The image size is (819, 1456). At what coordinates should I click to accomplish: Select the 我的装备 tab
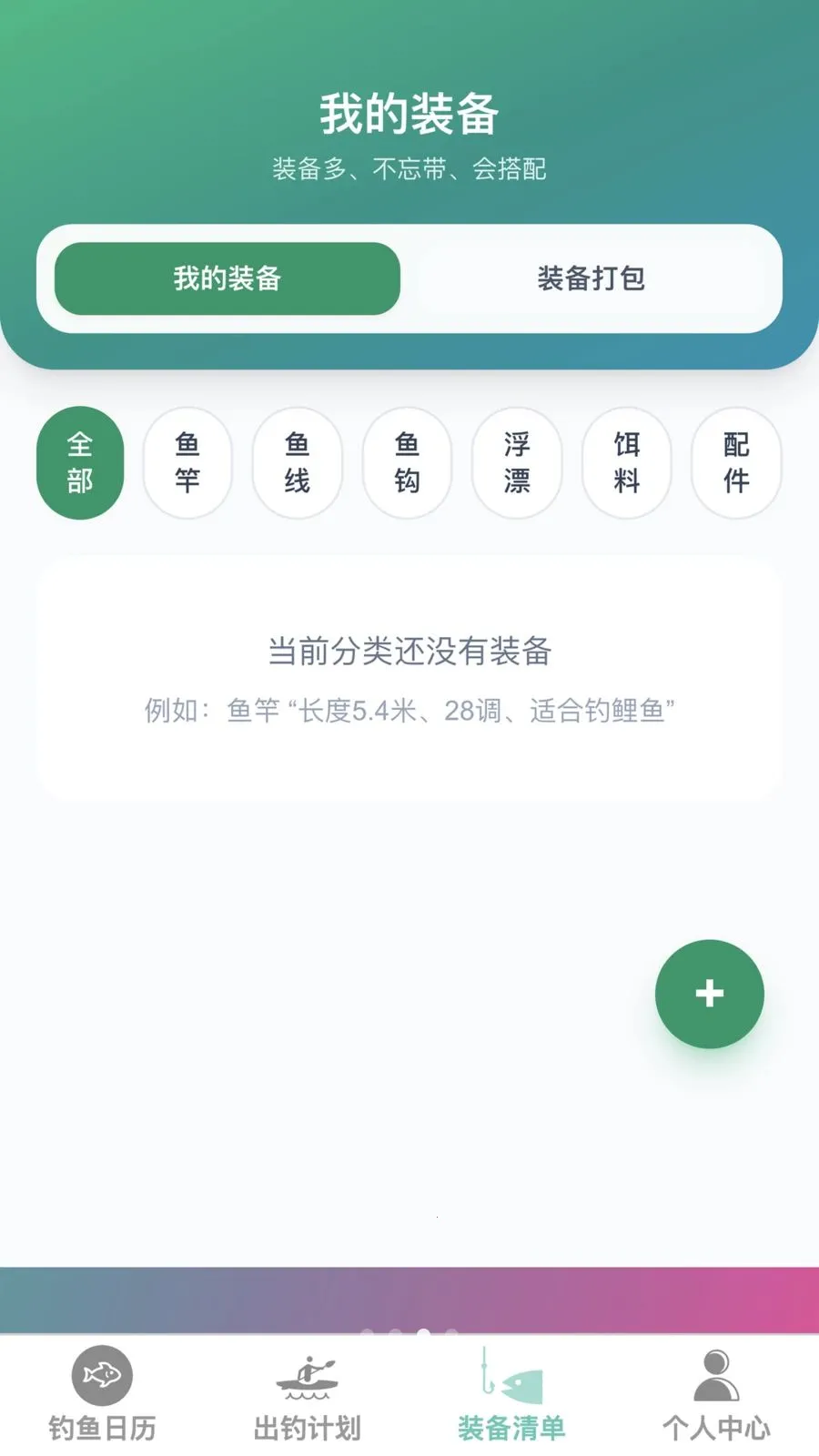(227, 280)
